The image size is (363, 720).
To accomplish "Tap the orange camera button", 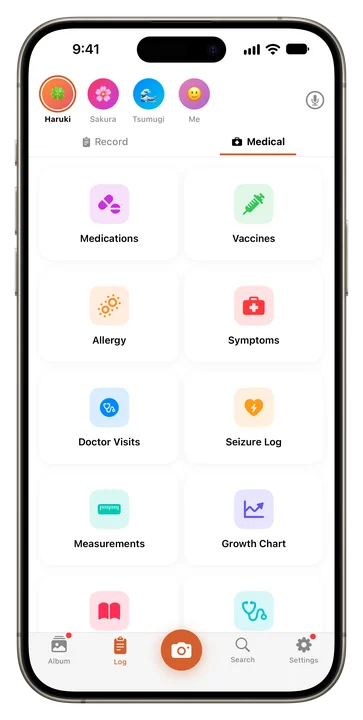I will (181, 650).
